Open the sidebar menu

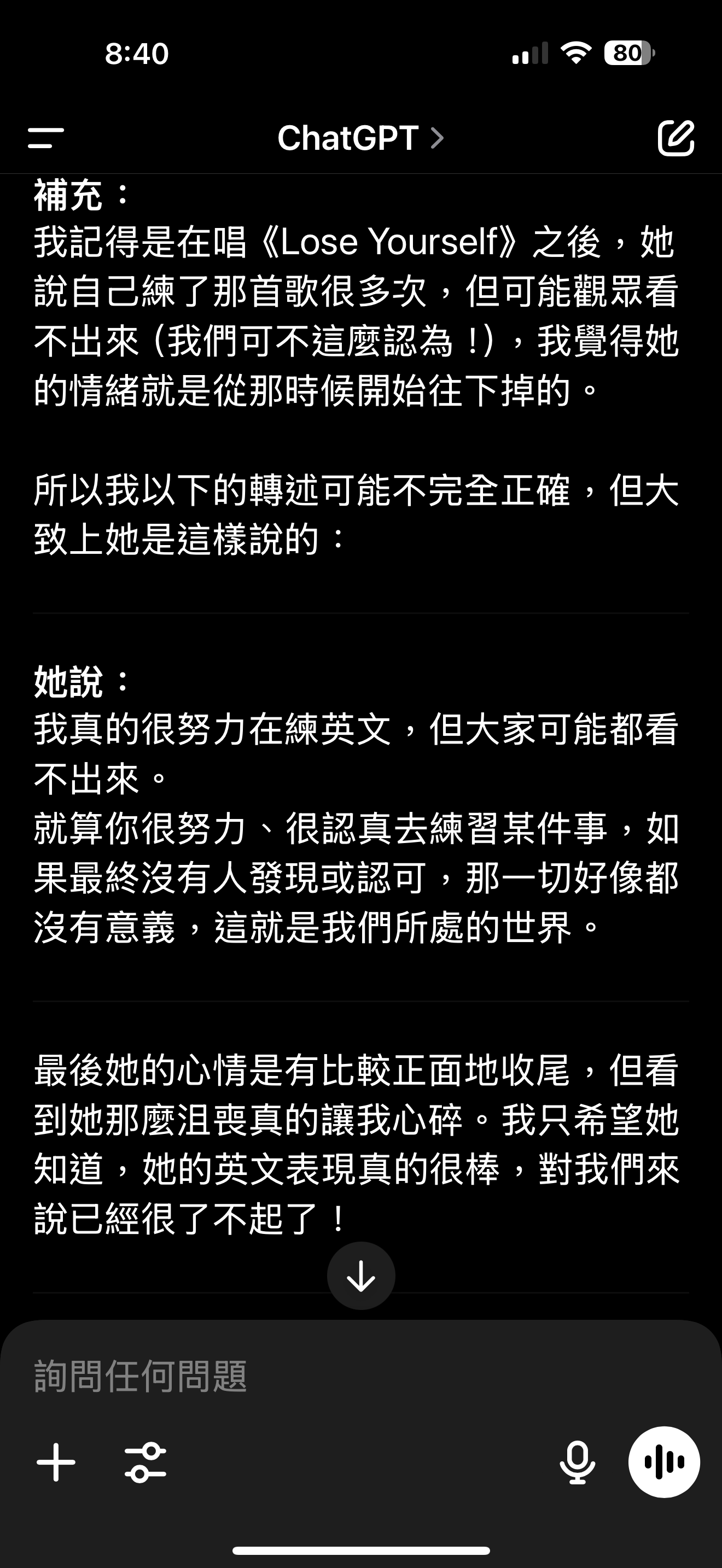pos(45,138)
